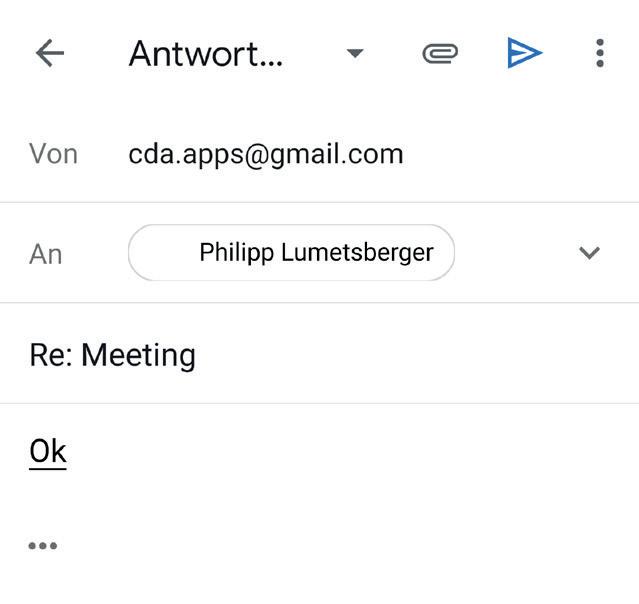Send the email reply

click(524, 53)
